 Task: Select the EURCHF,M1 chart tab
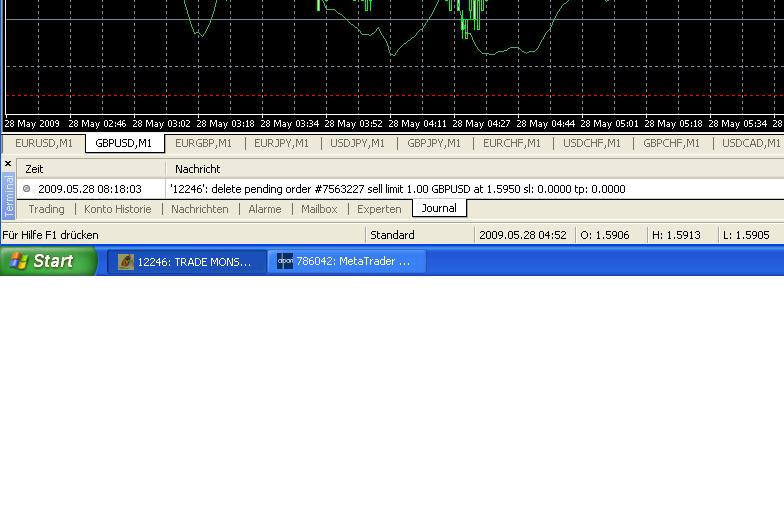(511, 143)
